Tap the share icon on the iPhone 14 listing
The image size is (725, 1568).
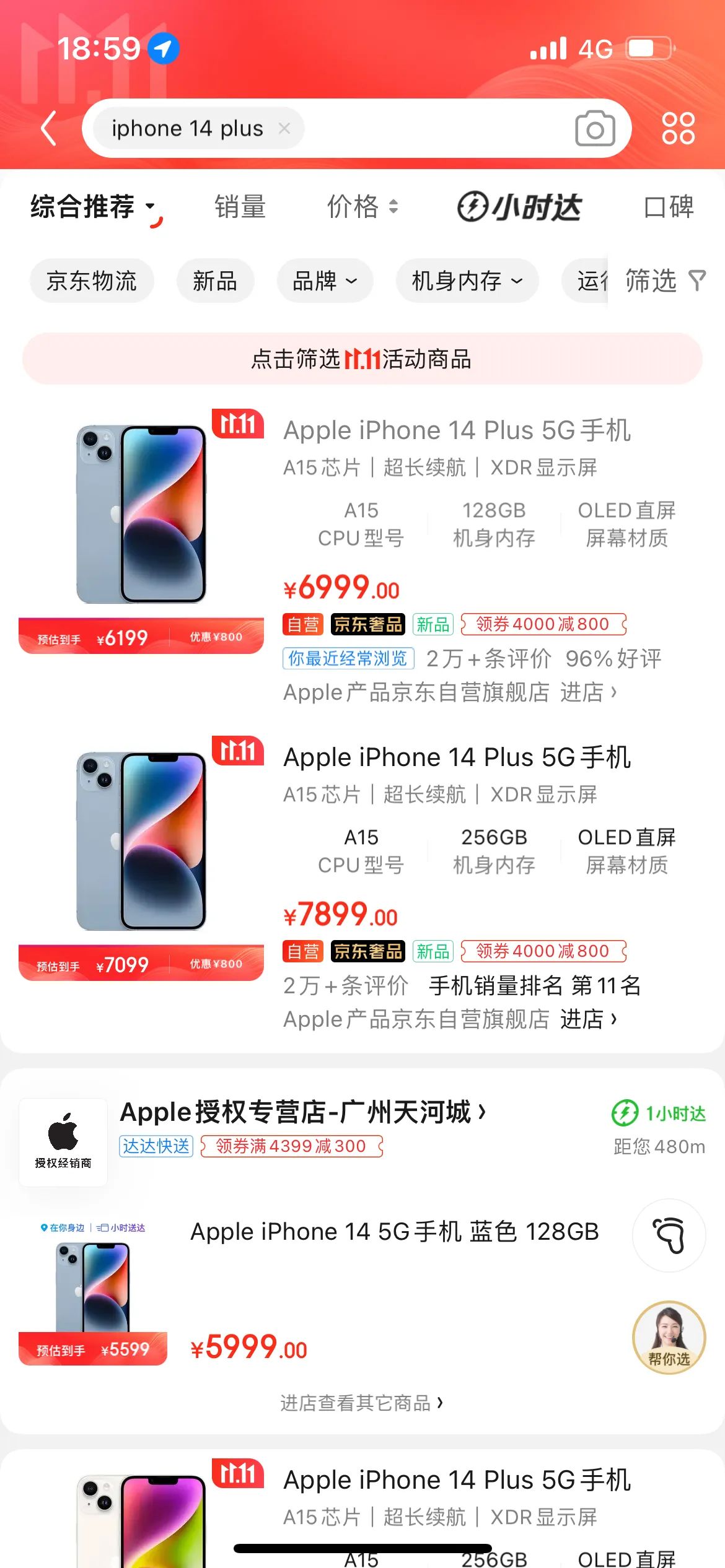coord(669,1235)
